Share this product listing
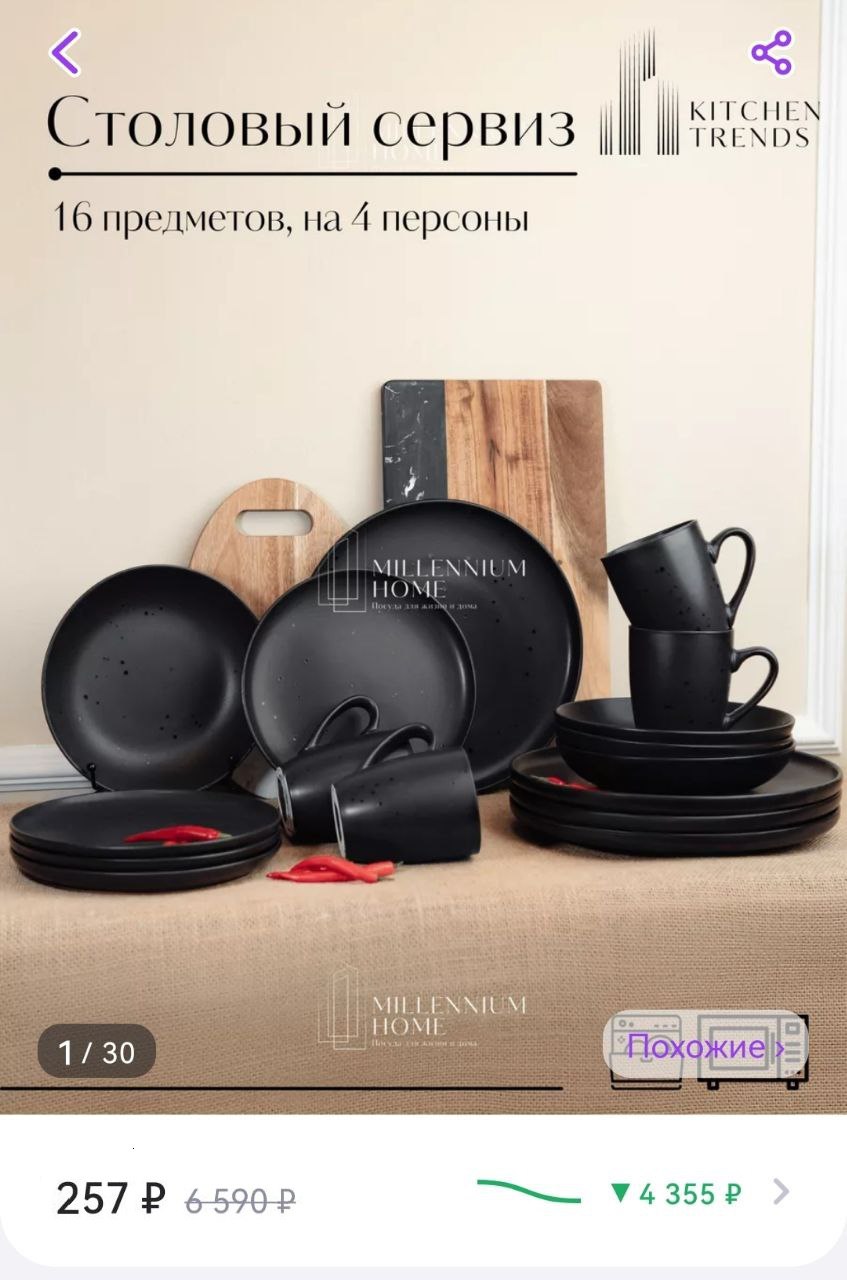 [771, 52]
